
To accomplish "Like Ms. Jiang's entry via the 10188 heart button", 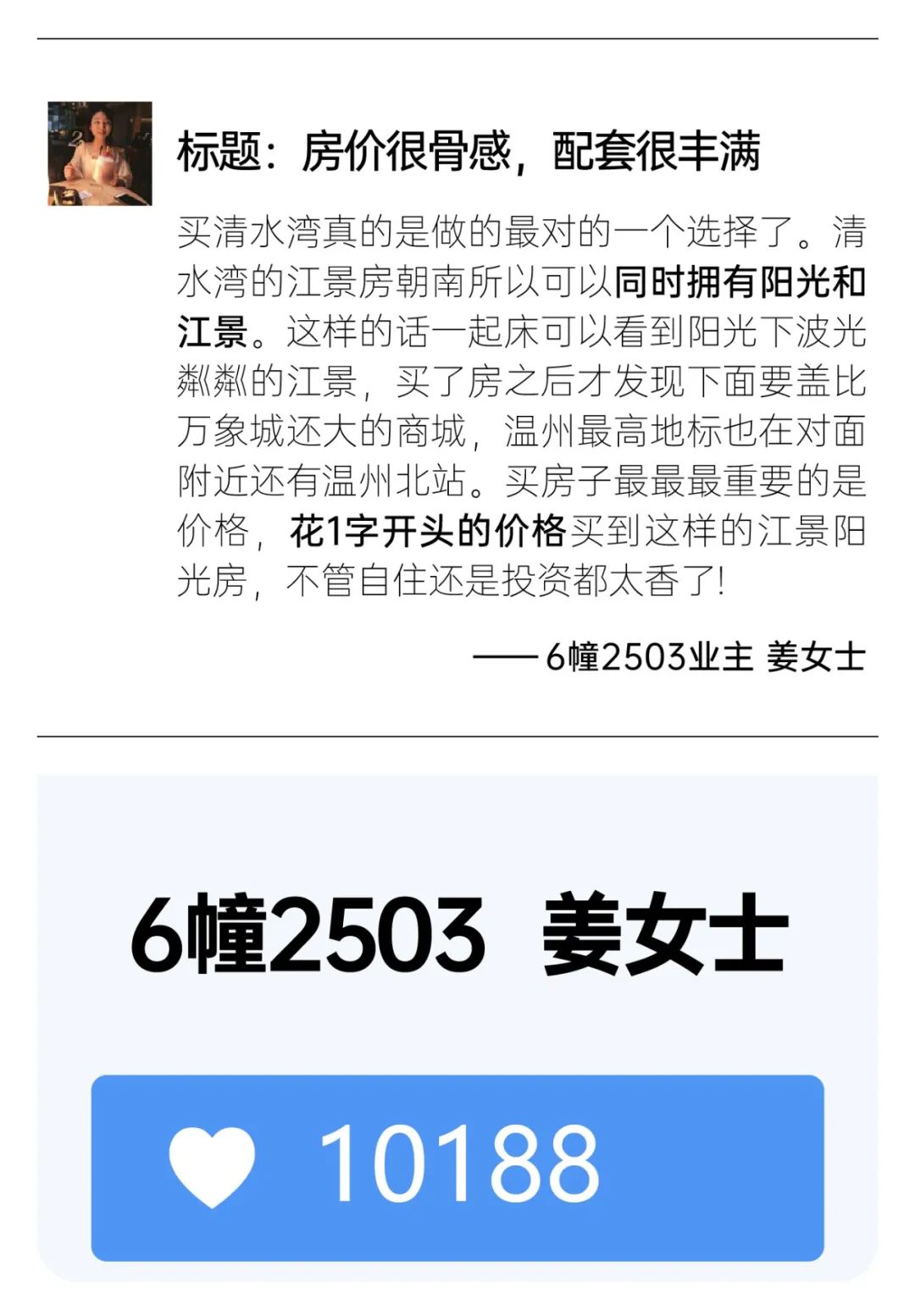I will tap(457, 1167).
